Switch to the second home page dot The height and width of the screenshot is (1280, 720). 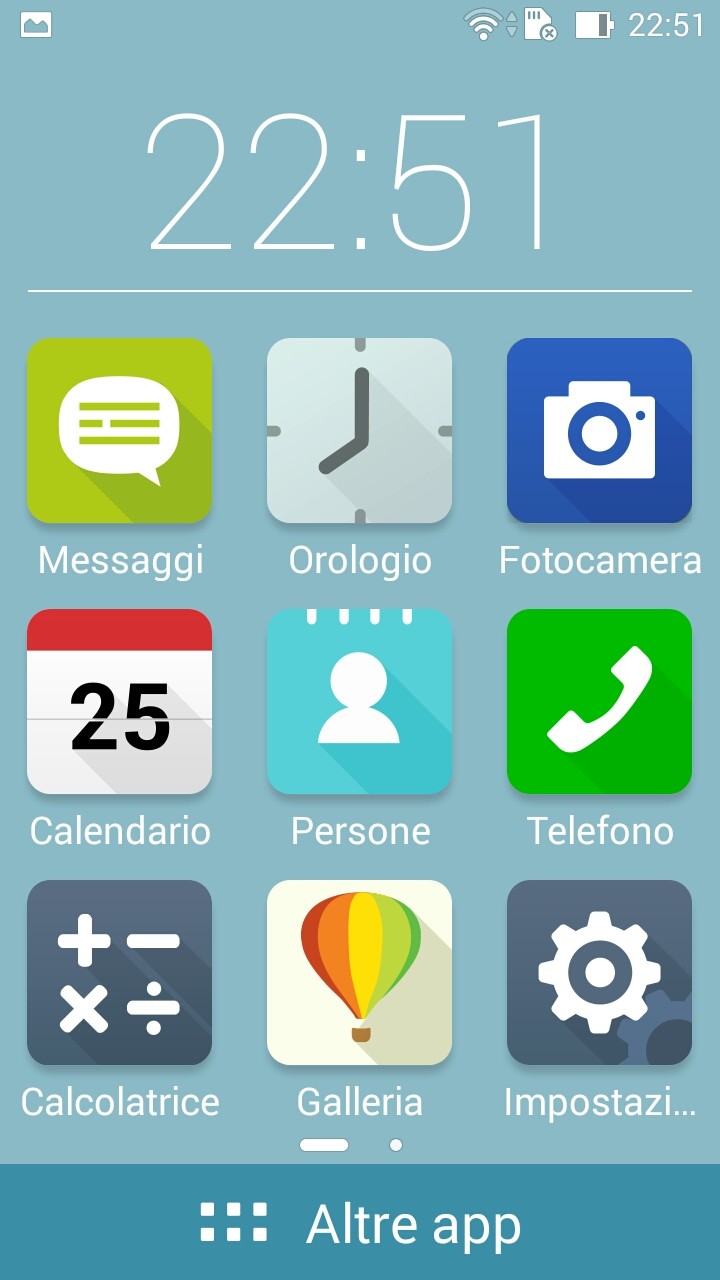click(396, 1145)
